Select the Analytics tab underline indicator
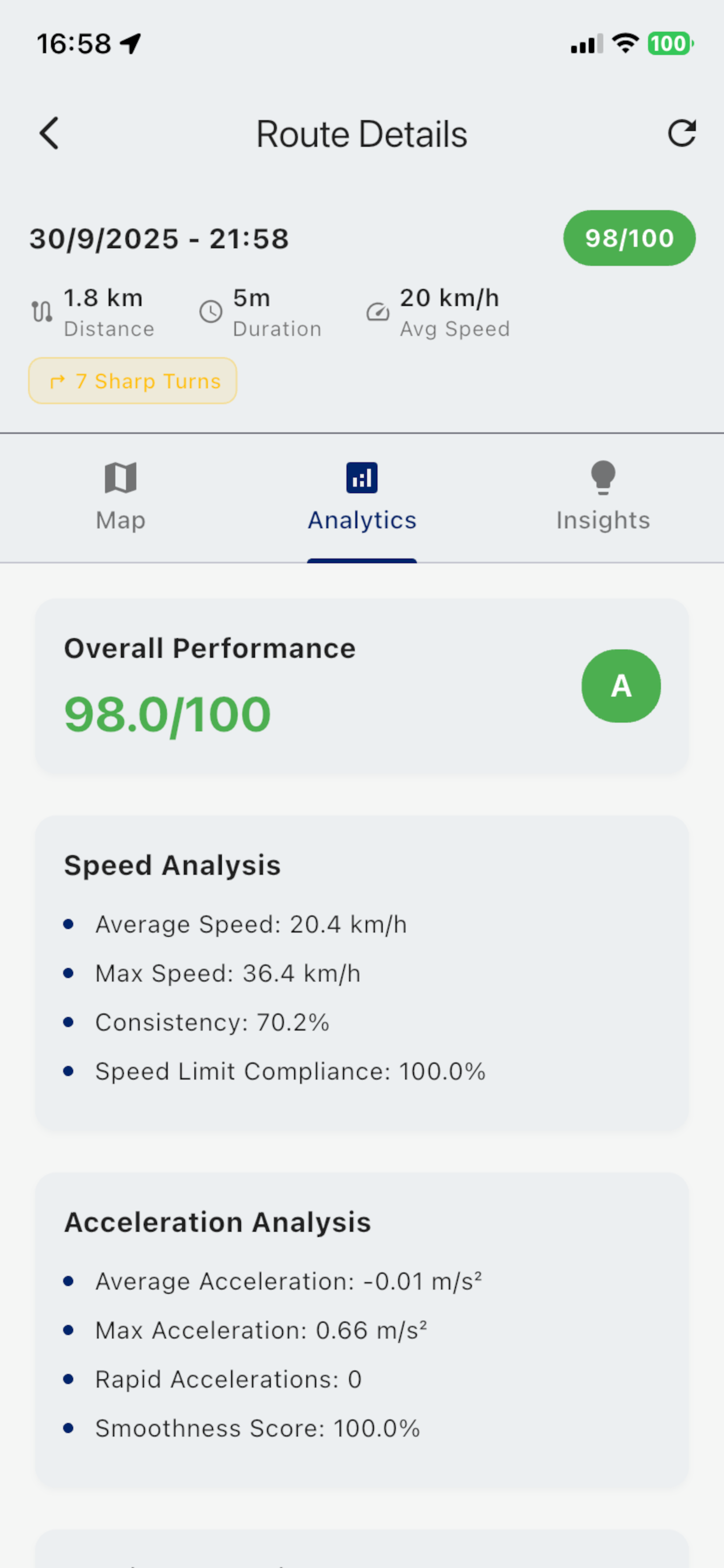 pyautogui.click(x=361, y=560)
